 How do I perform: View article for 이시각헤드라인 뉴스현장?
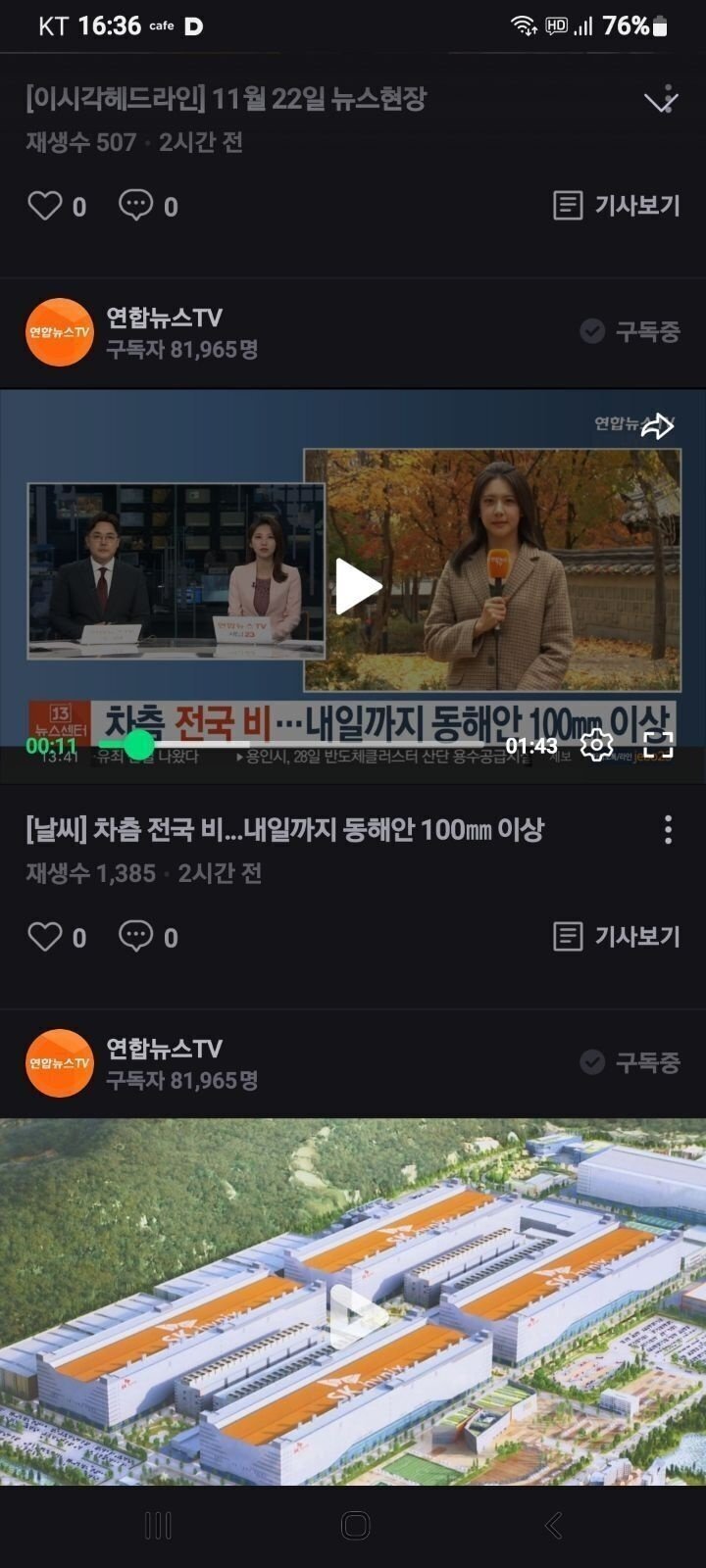tap(617, 206)
